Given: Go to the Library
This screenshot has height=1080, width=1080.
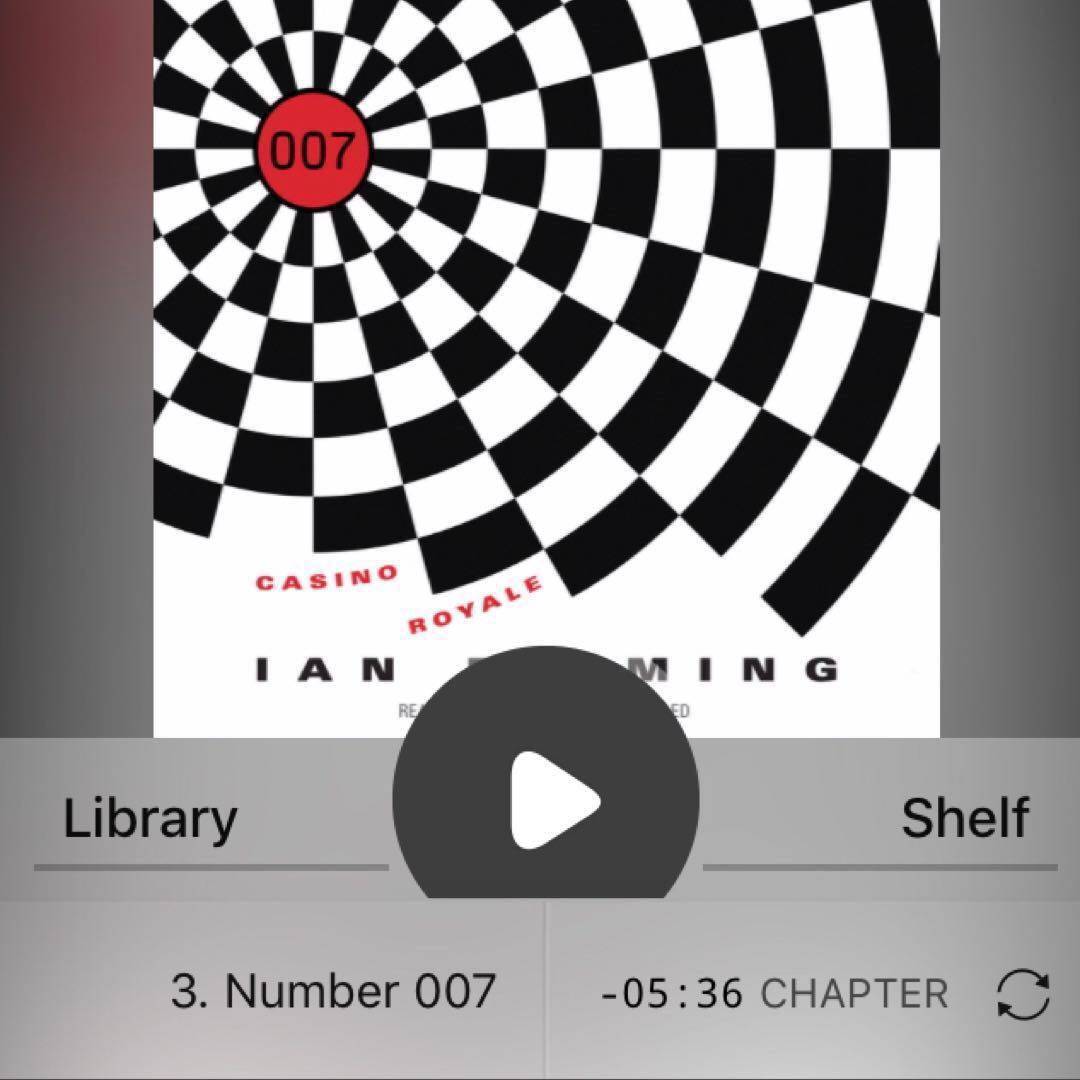Looking at the screenshot, I should (150, 818).
